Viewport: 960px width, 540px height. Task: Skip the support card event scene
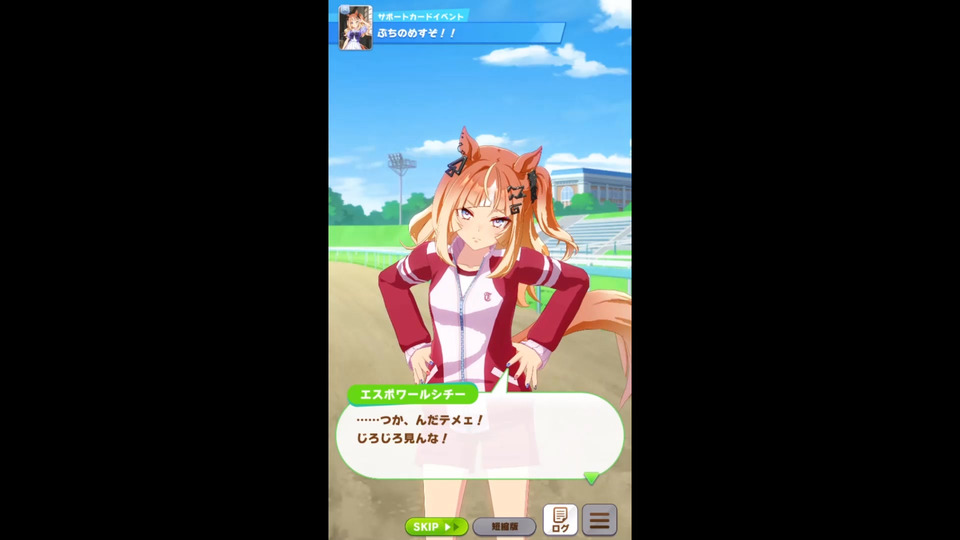coord(436,526)
